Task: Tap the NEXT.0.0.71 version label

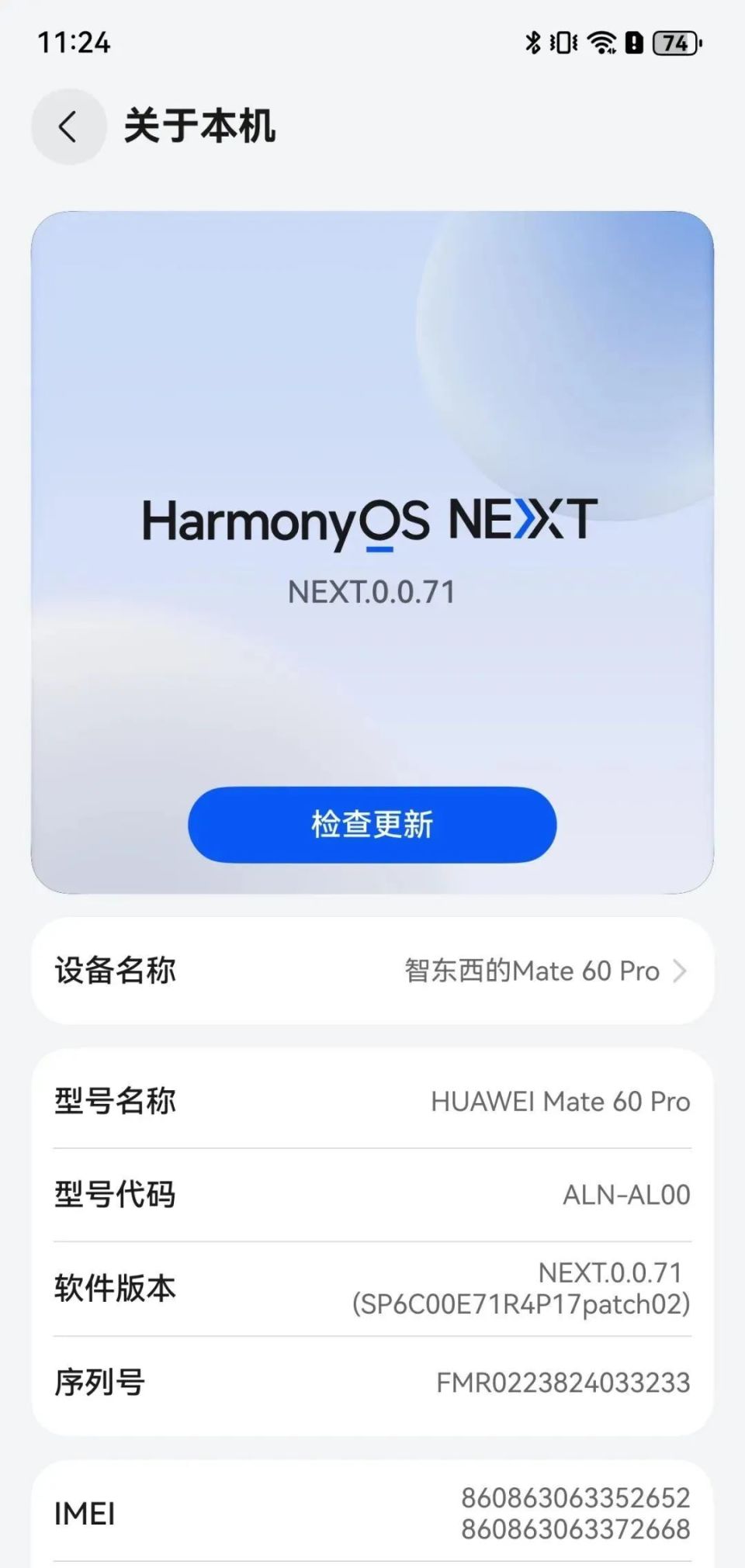Action: click(372, 594)
